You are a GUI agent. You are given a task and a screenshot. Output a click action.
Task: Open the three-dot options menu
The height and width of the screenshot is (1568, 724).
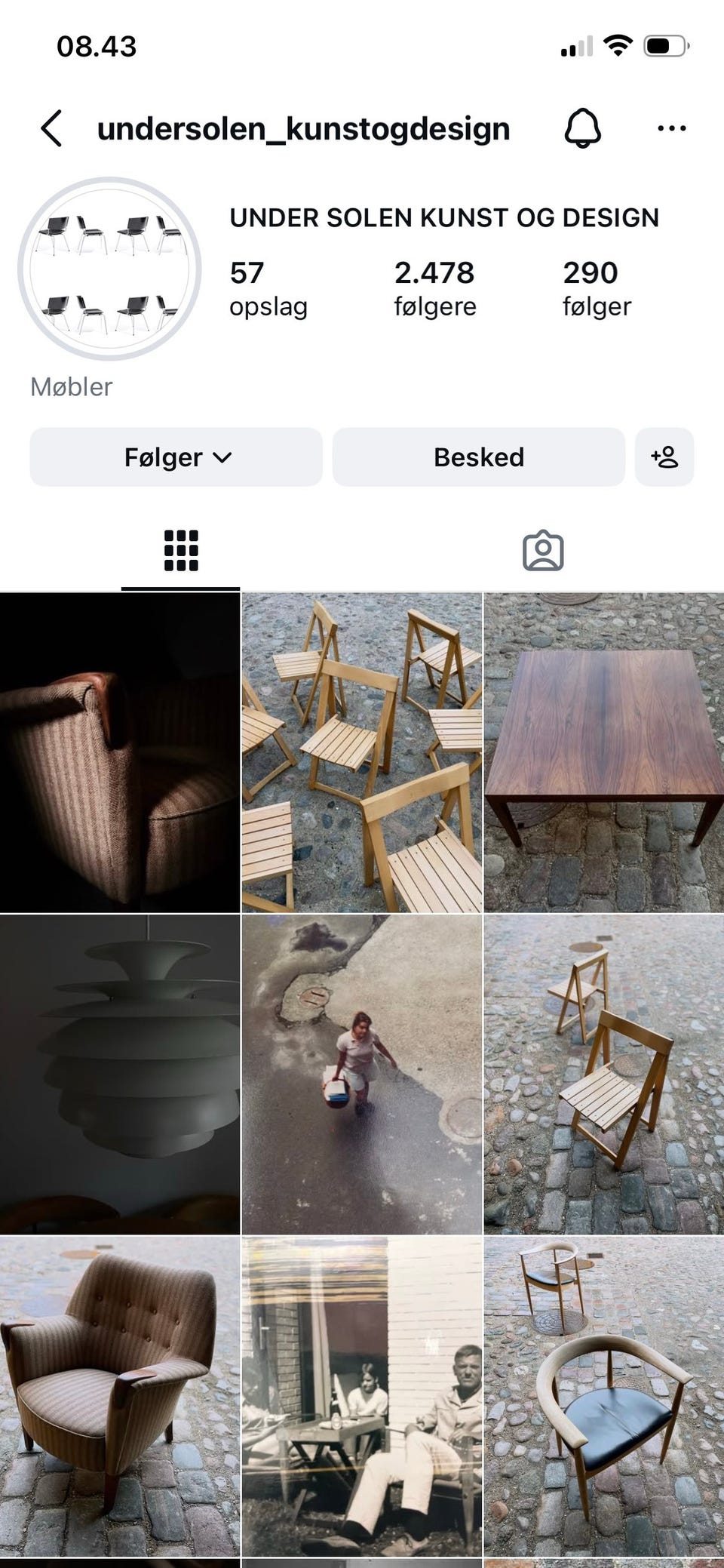point(670,128)
